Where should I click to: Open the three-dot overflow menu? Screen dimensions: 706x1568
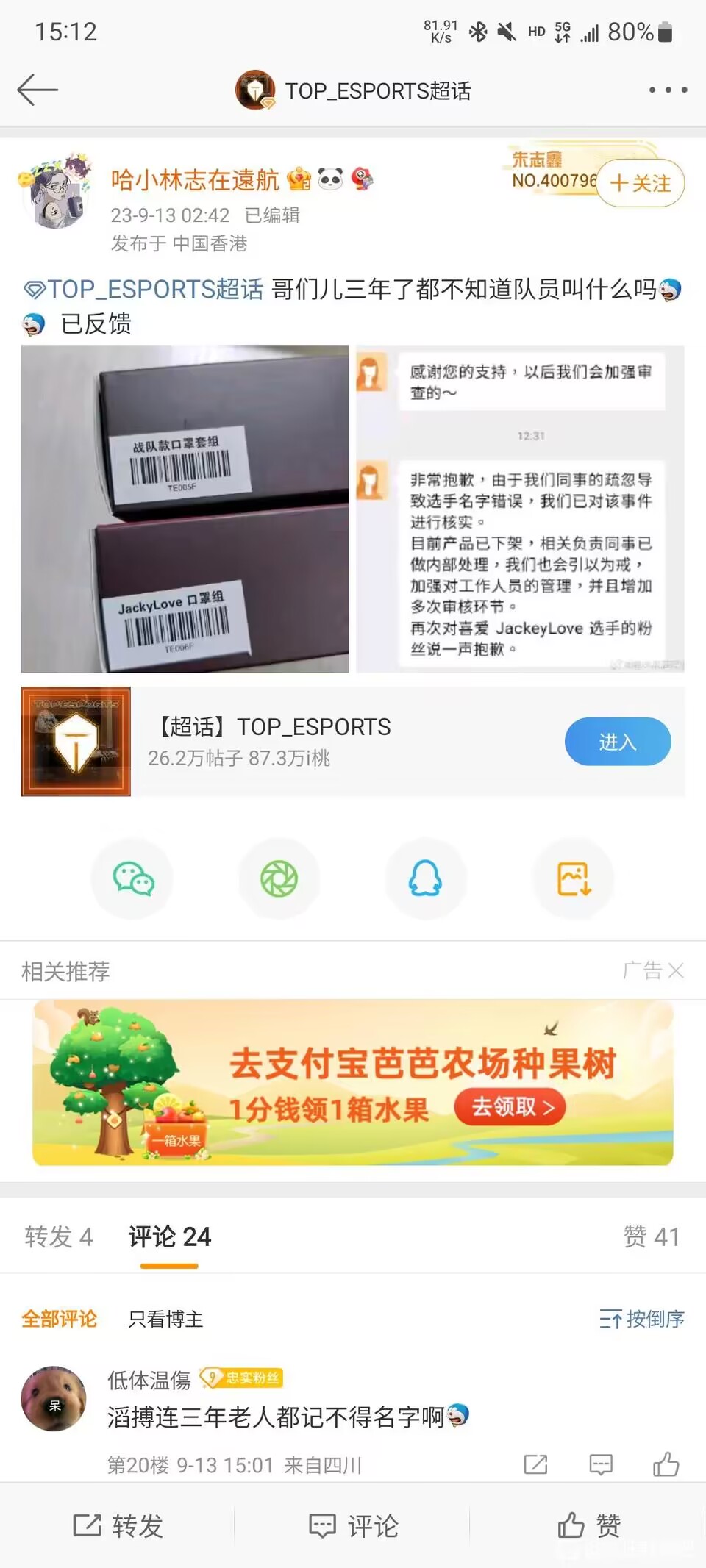668,90
